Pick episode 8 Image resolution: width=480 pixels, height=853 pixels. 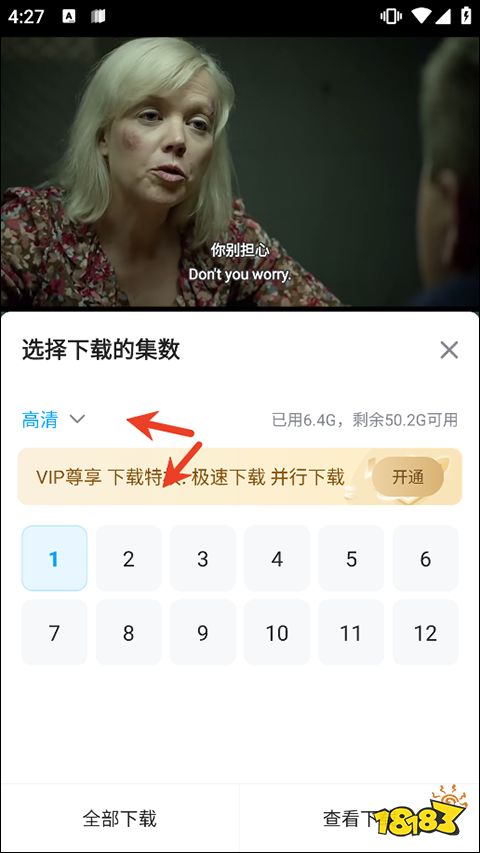point(128,633)
